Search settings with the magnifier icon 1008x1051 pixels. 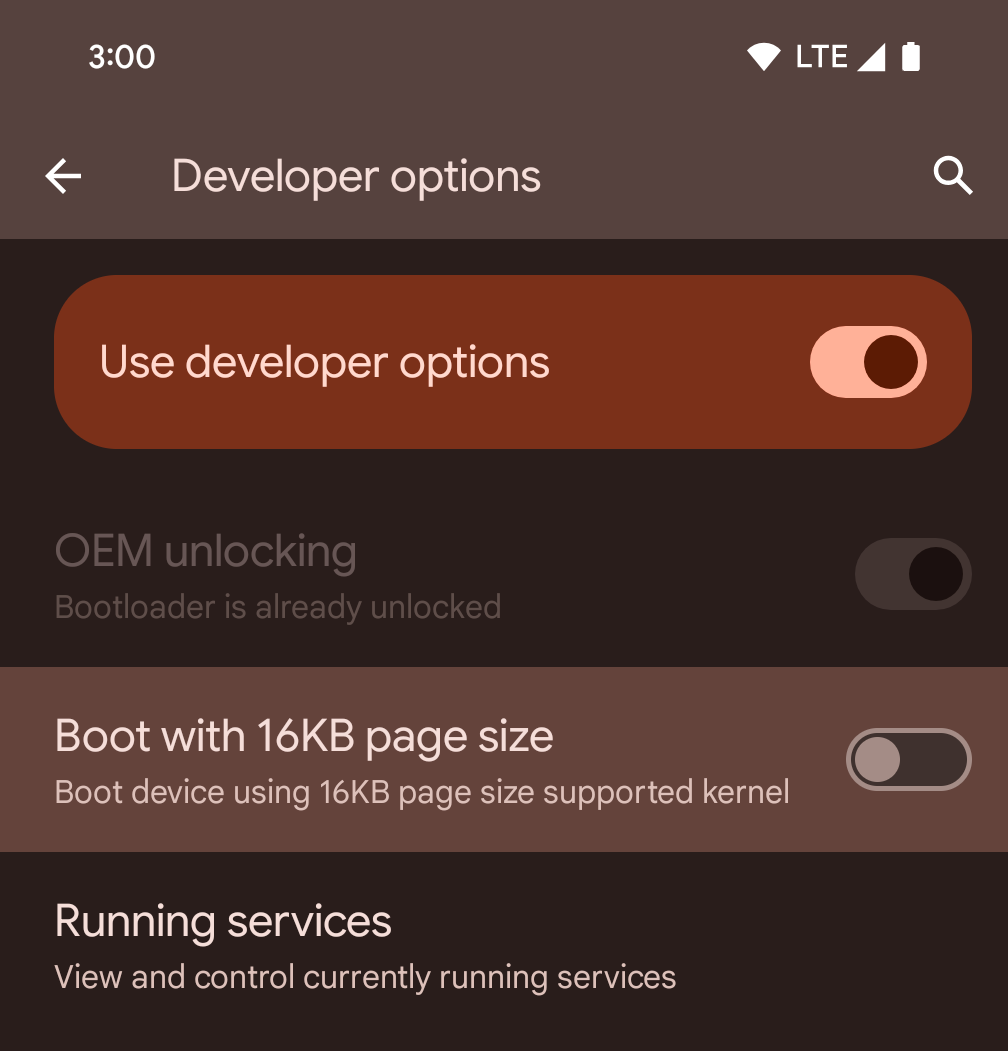tap(952, 176)
